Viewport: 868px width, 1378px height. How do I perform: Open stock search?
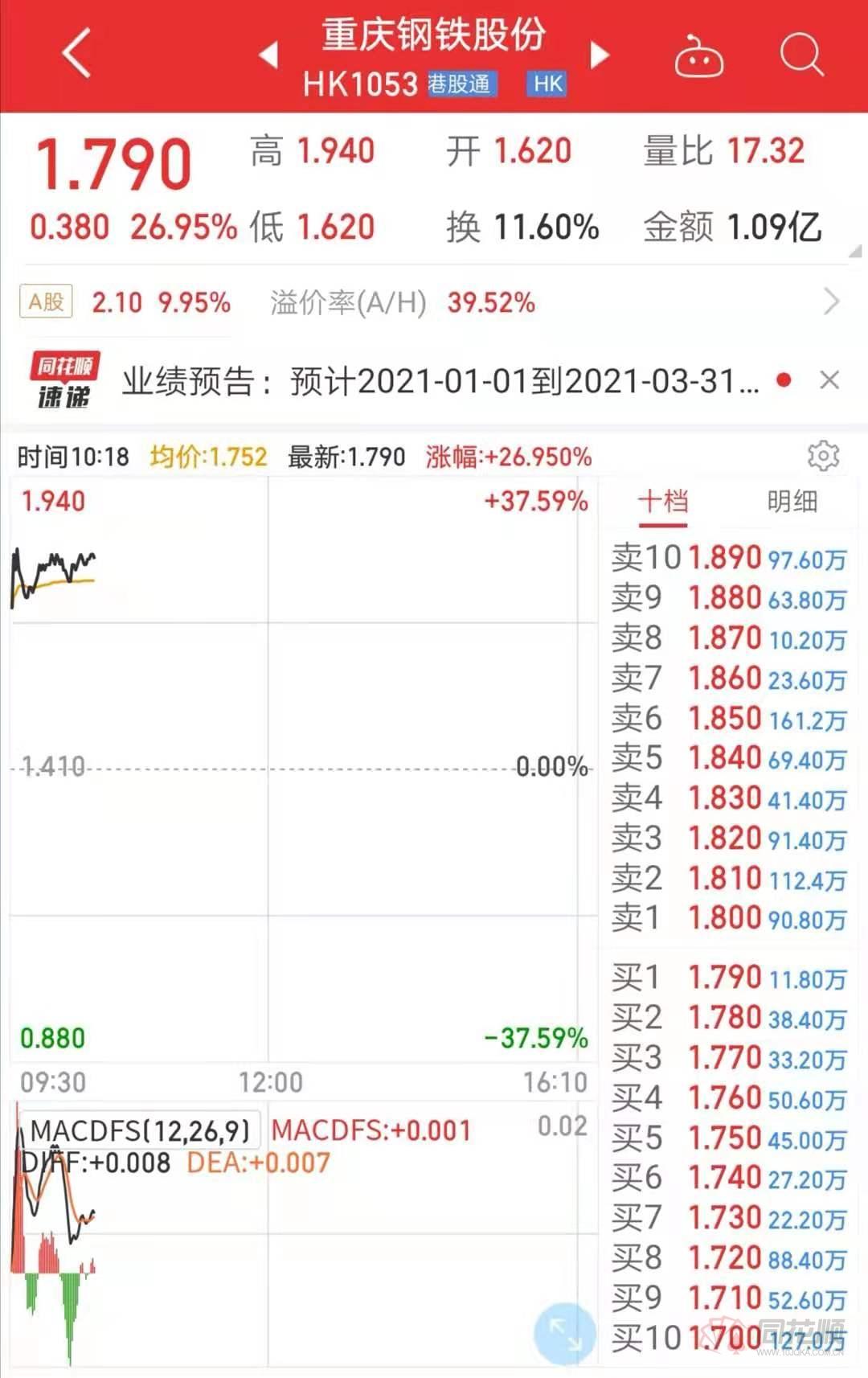tap(801, 55)
